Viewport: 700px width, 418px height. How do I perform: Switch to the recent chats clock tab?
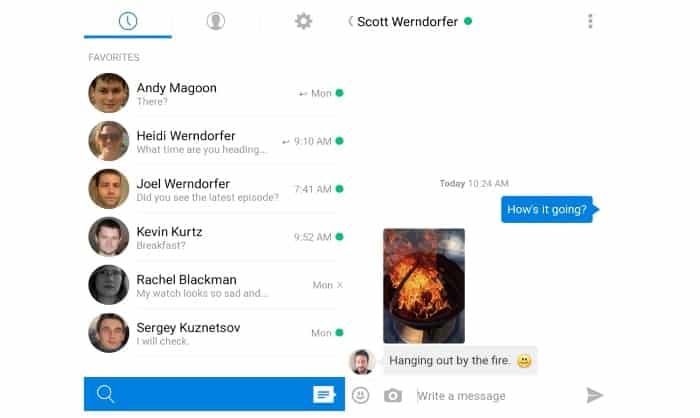(128, 21)
